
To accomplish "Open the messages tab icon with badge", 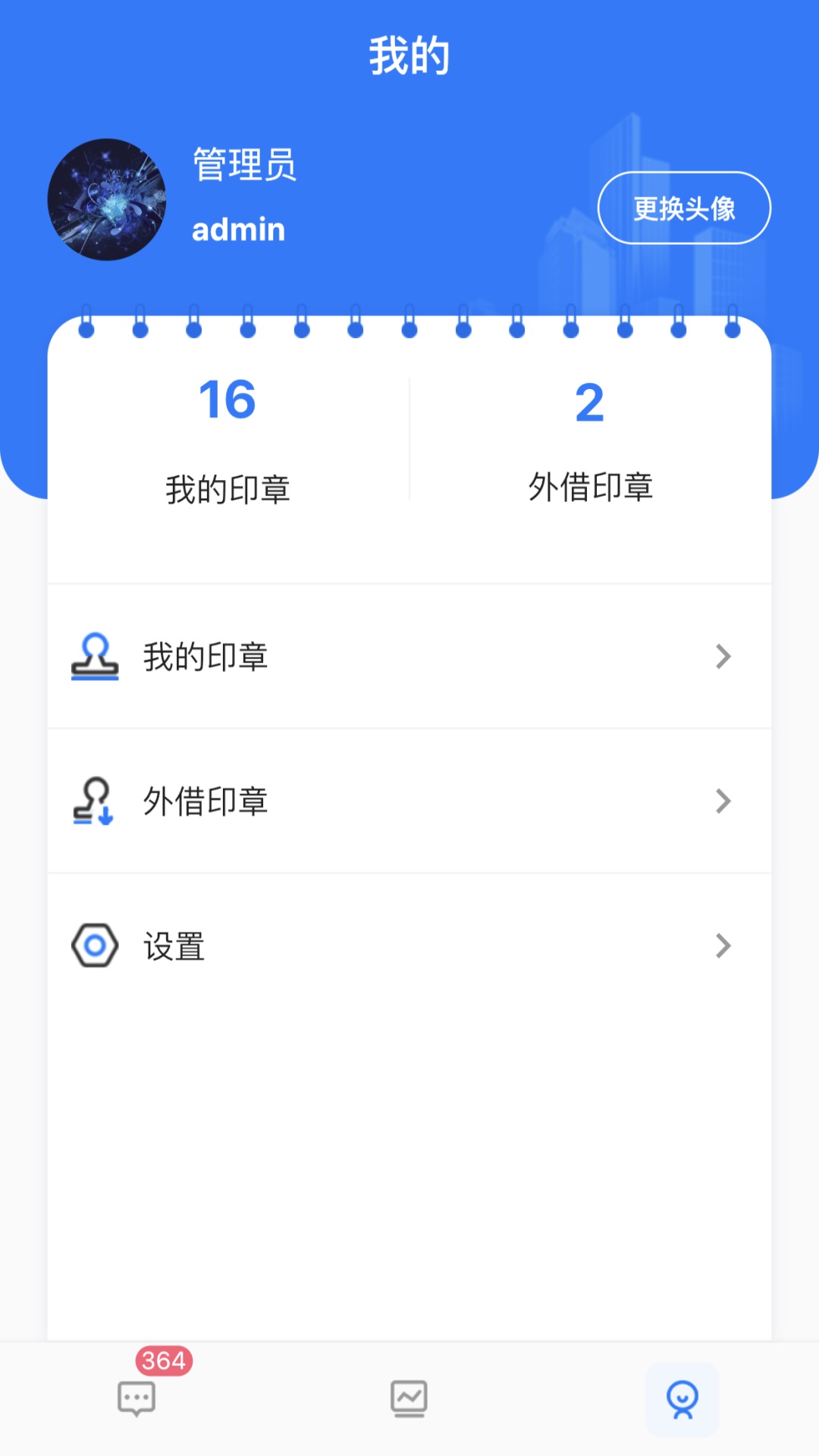I will click(136, 1401).
